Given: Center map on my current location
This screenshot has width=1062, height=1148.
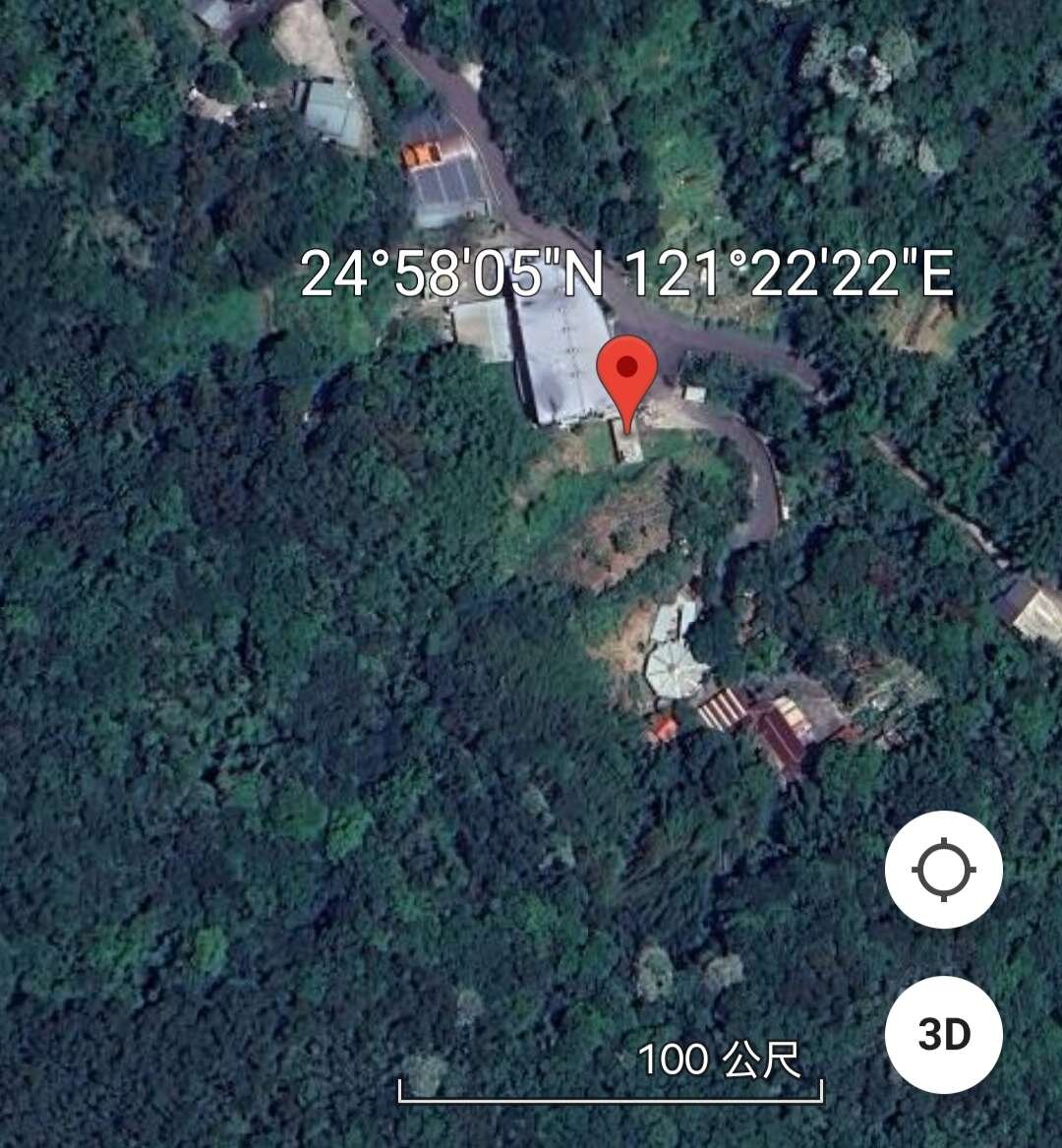Looking at the screenshot, I should pos(943,870).
